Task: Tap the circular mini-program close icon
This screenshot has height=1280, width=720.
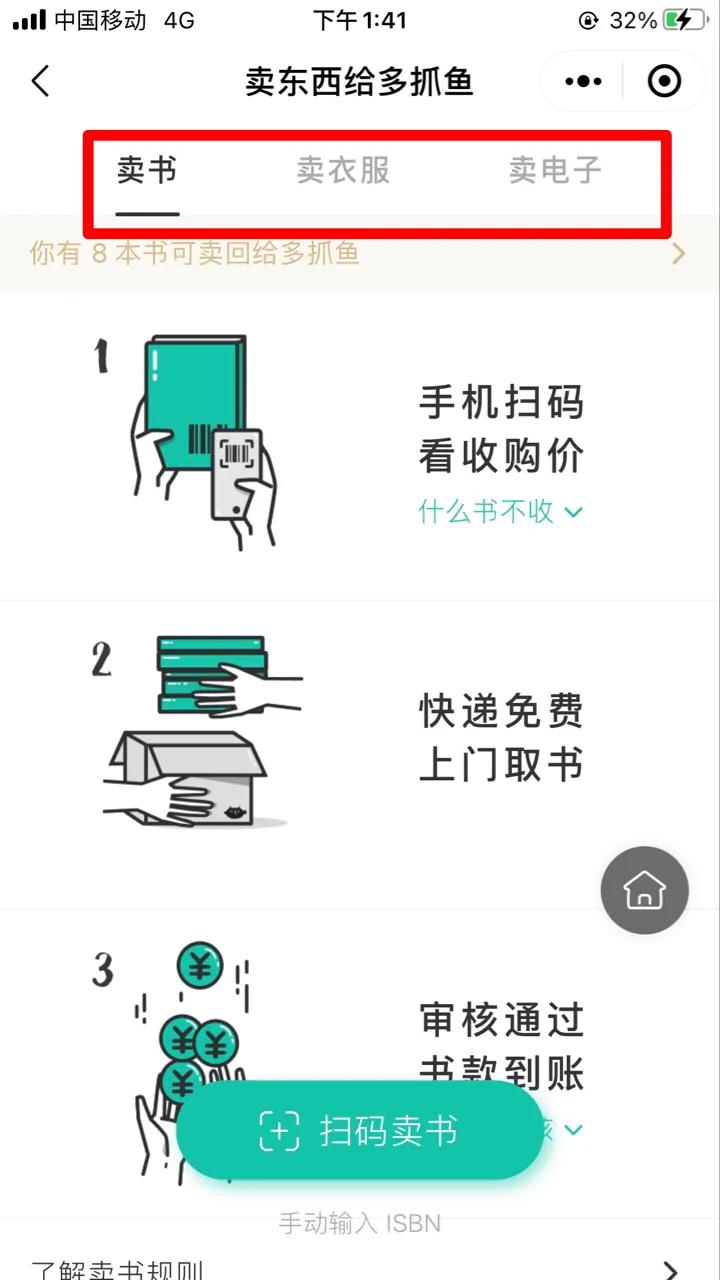Action: point(664,81)
